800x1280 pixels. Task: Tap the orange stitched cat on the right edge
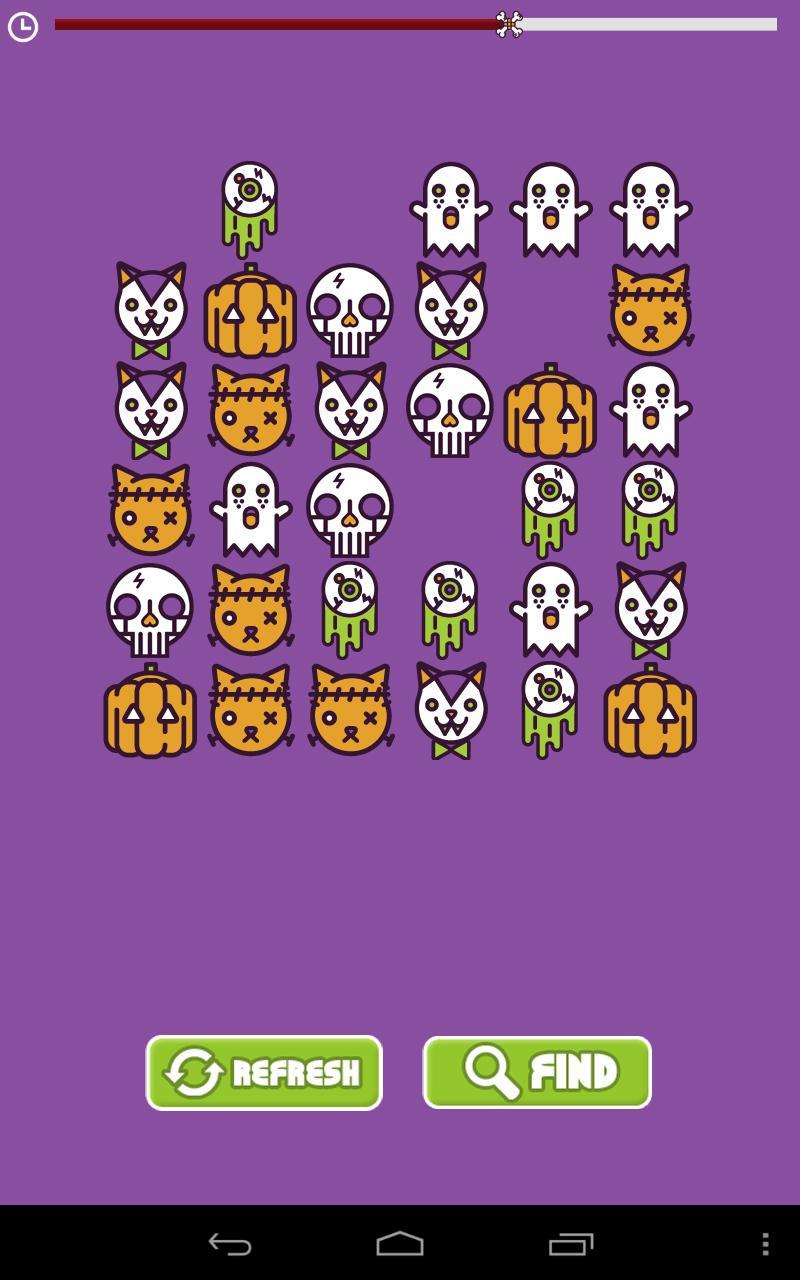[x=650, y=308]
